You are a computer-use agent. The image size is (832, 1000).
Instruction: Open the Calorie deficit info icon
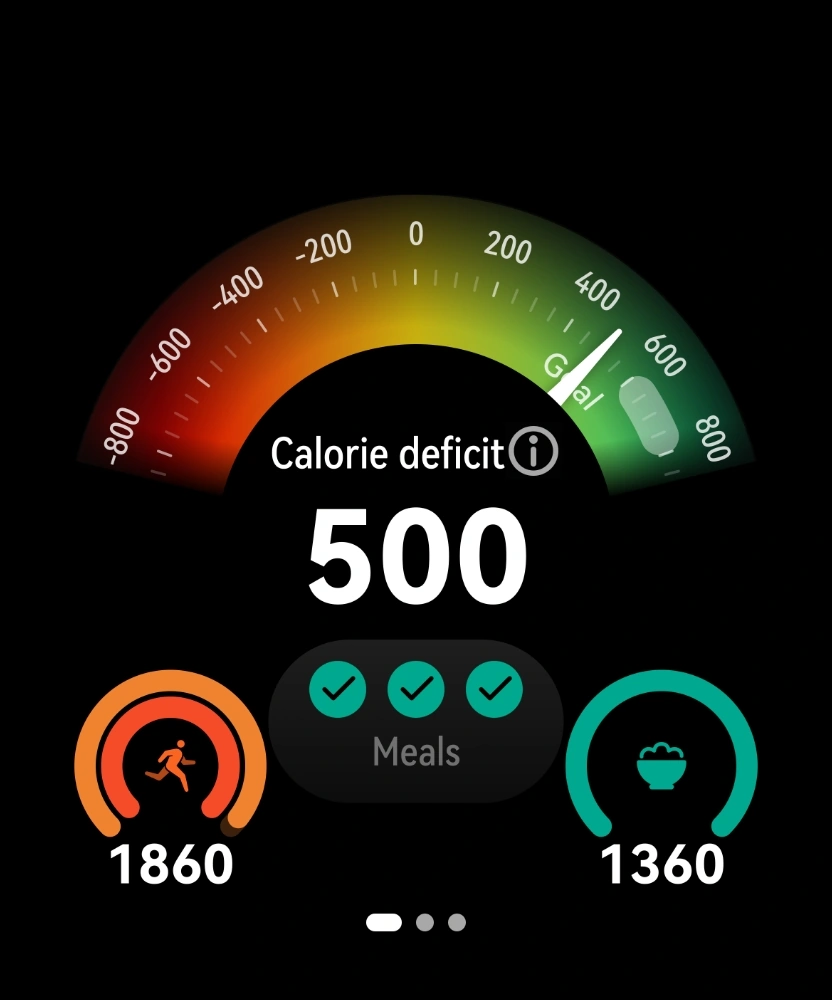click(533, 453)
